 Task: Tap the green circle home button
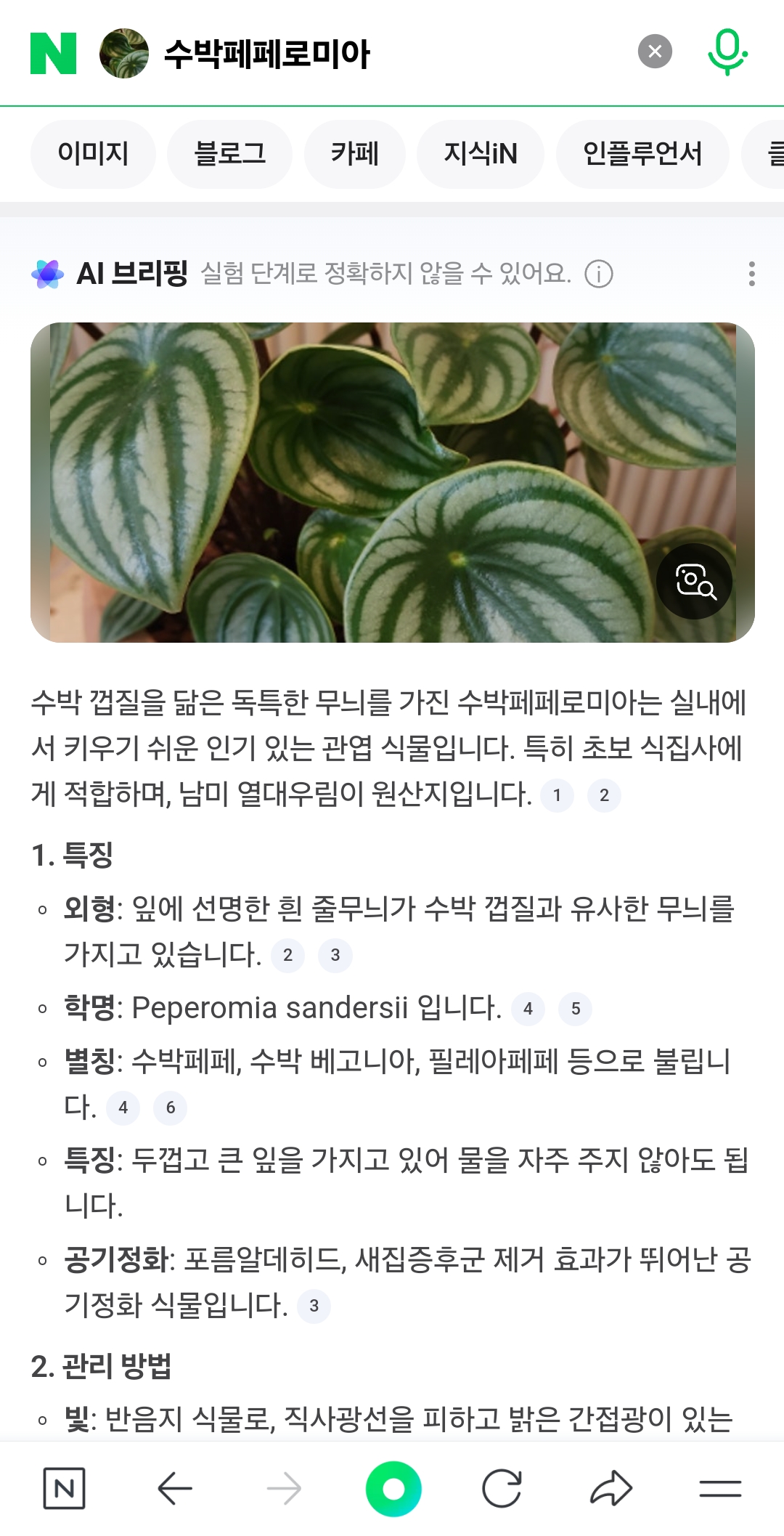pyautogui.click(x=393, y=1489)
